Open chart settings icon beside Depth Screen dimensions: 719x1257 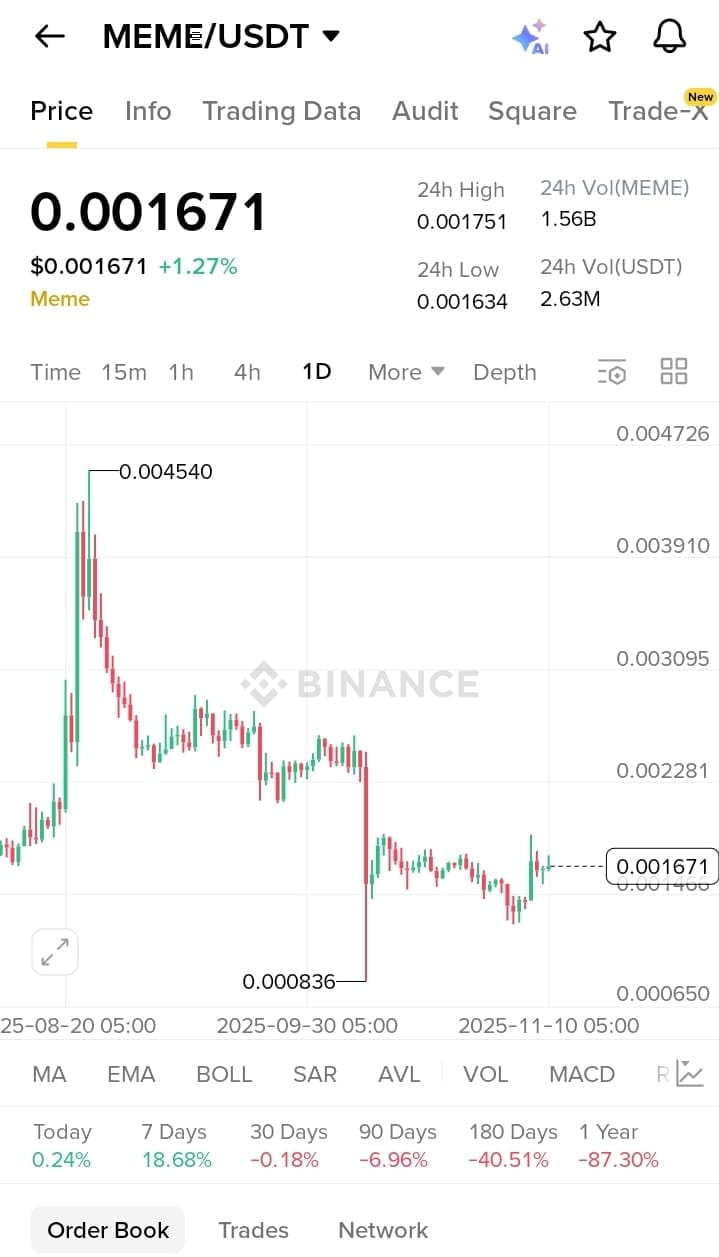(612, 372)
